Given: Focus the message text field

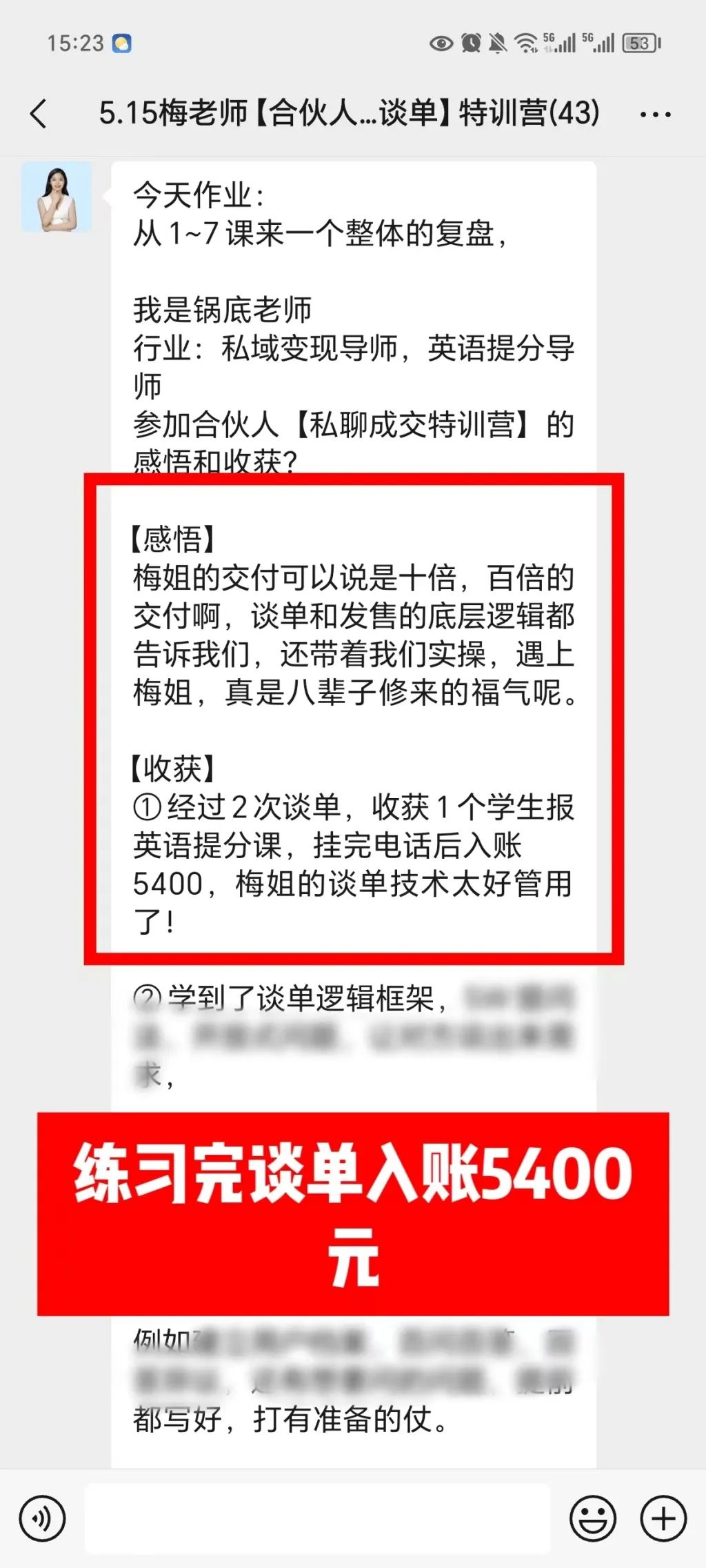Looking at the screenshot, I should pyautogui.click(x=317, y=1518).
